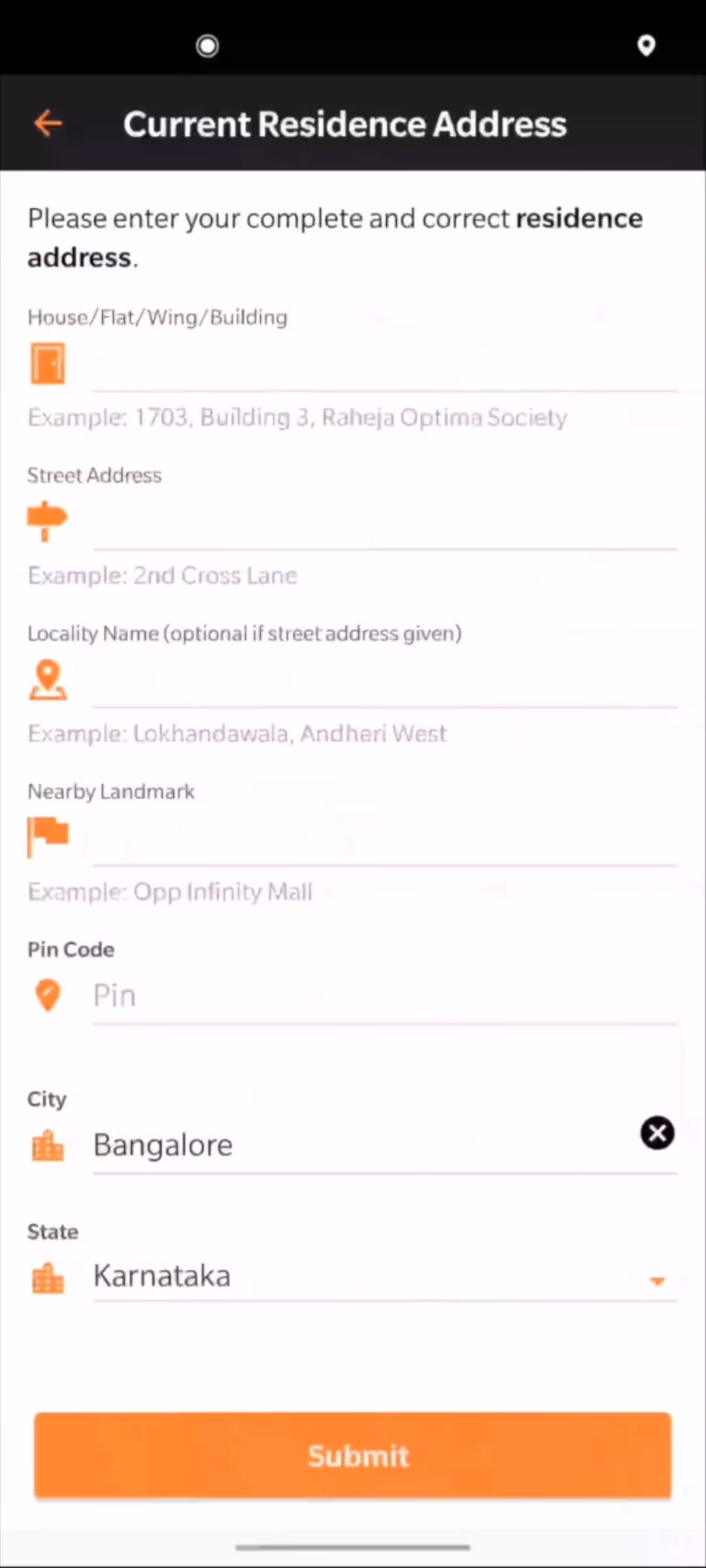Image resolution: width=706 pixels, height=1568 pixels.
Task: Go back using the orange arrow
Action: (x=48, y=123)
